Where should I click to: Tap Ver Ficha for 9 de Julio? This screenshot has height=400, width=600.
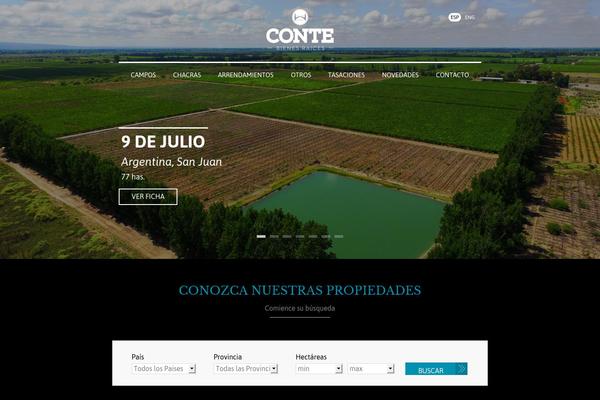coord(148,196)
